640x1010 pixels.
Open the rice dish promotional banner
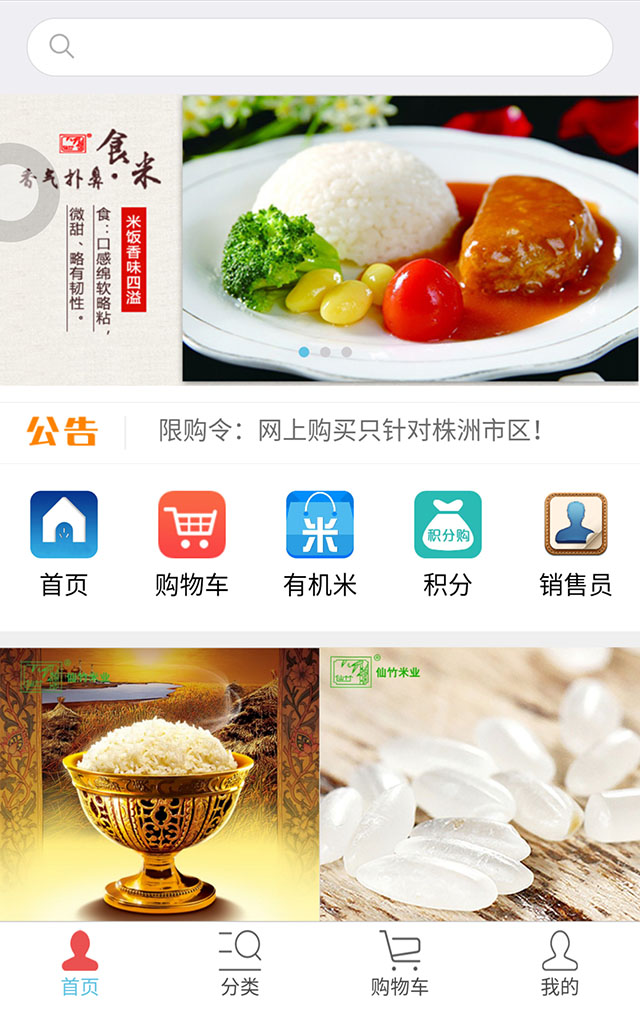point(320,240)
